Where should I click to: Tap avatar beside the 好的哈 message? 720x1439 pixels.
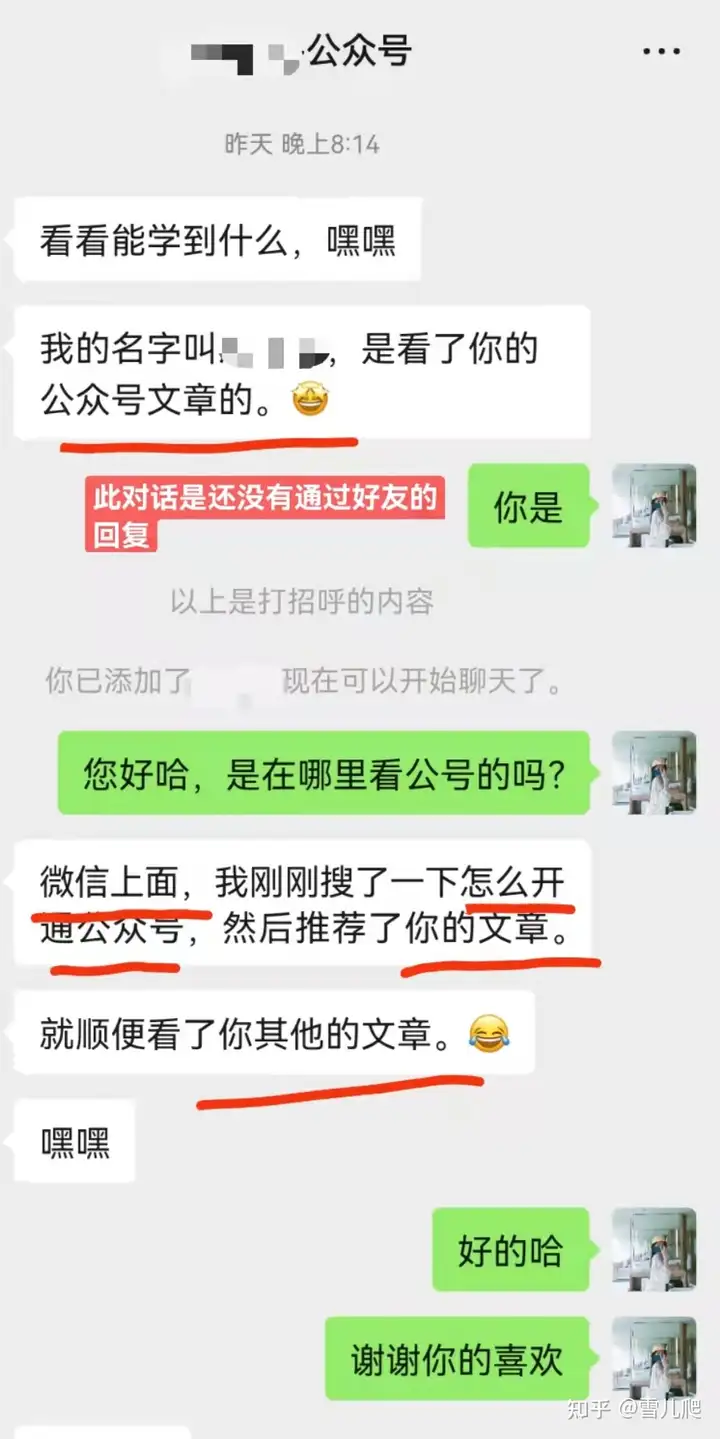pos(654,1249)
